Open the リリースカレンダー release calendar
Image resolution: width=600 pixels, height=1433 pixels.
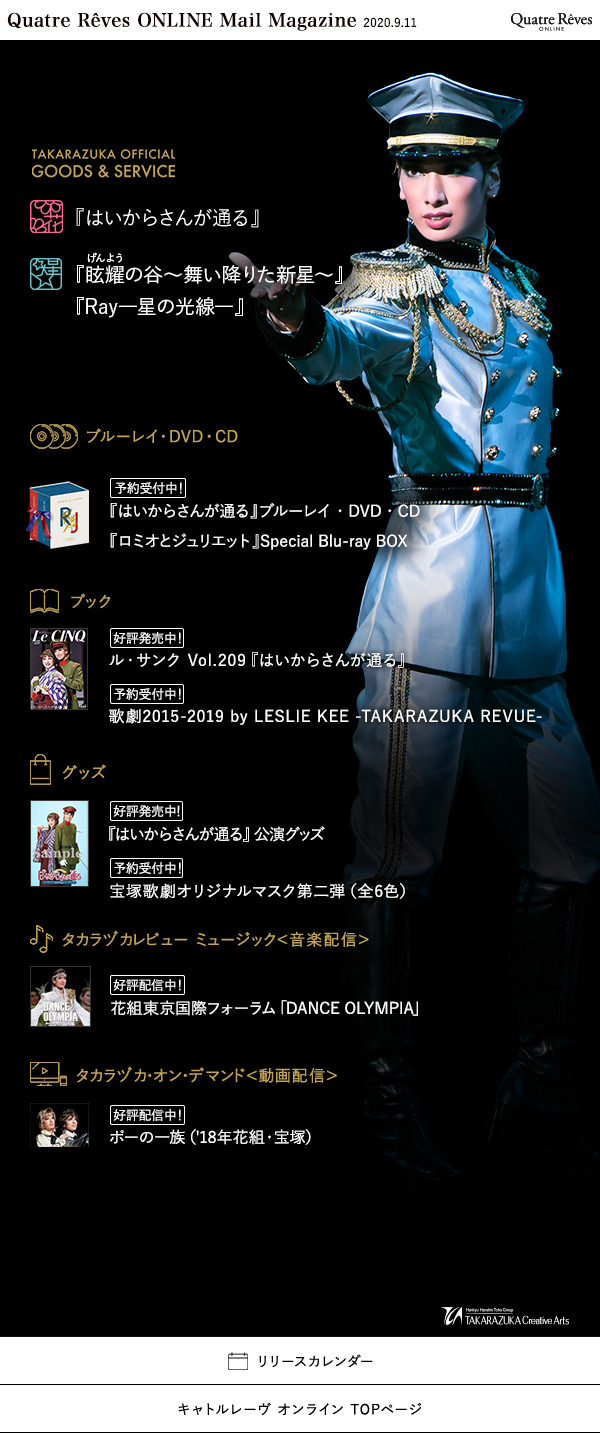pyautogui.click(x=300, y=1361)
